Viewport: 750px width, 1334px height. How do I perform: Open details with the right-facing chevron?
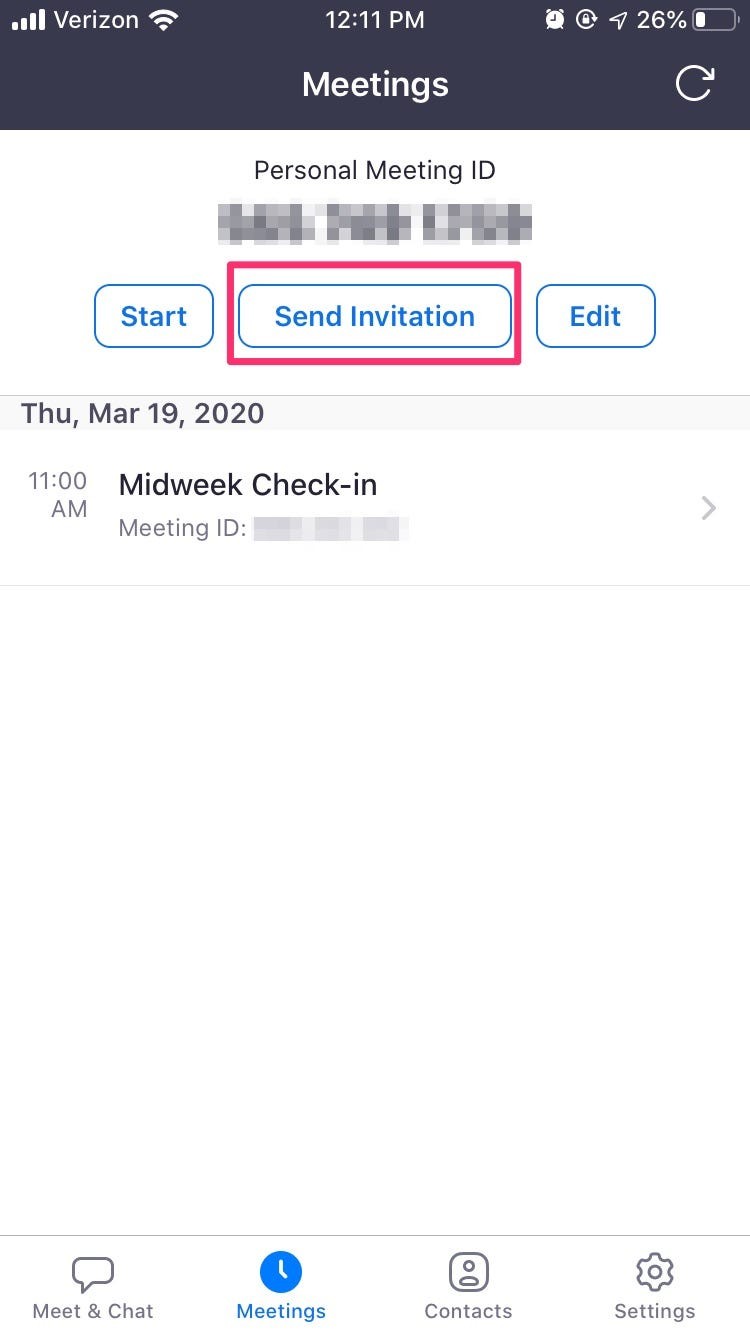(x=708, y=508)
